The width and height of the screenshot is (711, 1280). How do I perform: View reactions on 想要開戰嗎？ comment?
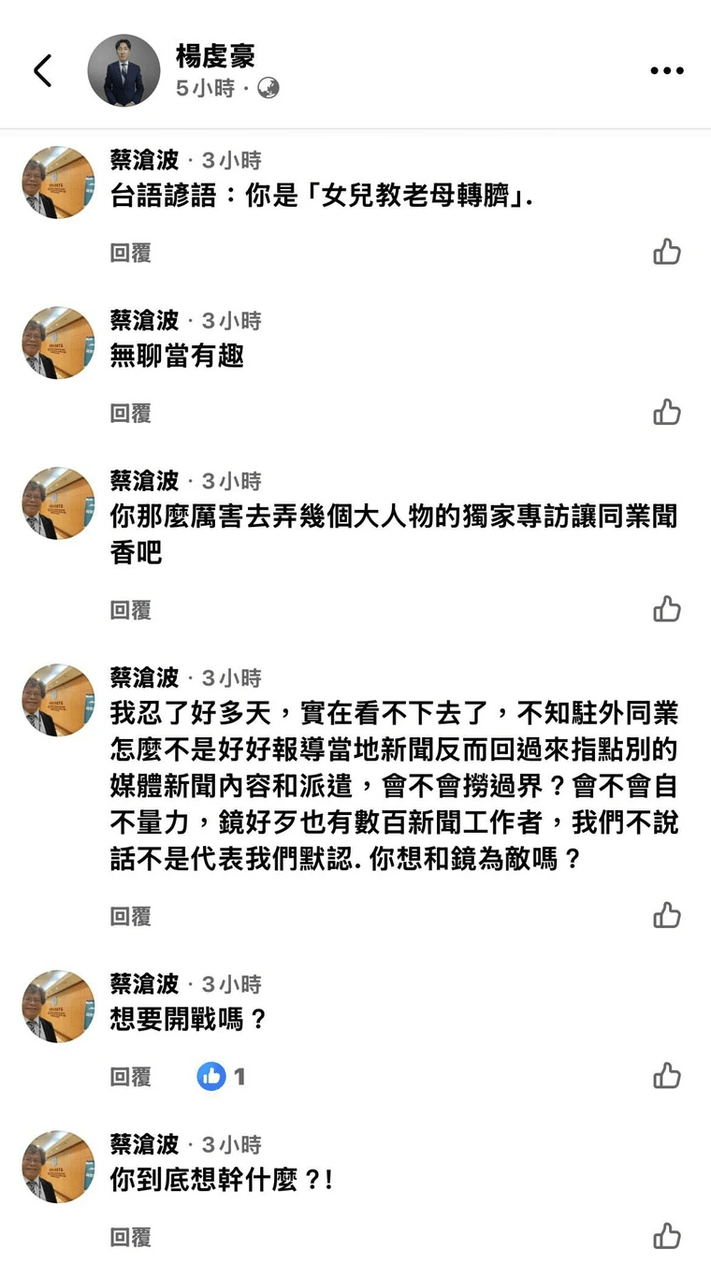click(221, 1076)
